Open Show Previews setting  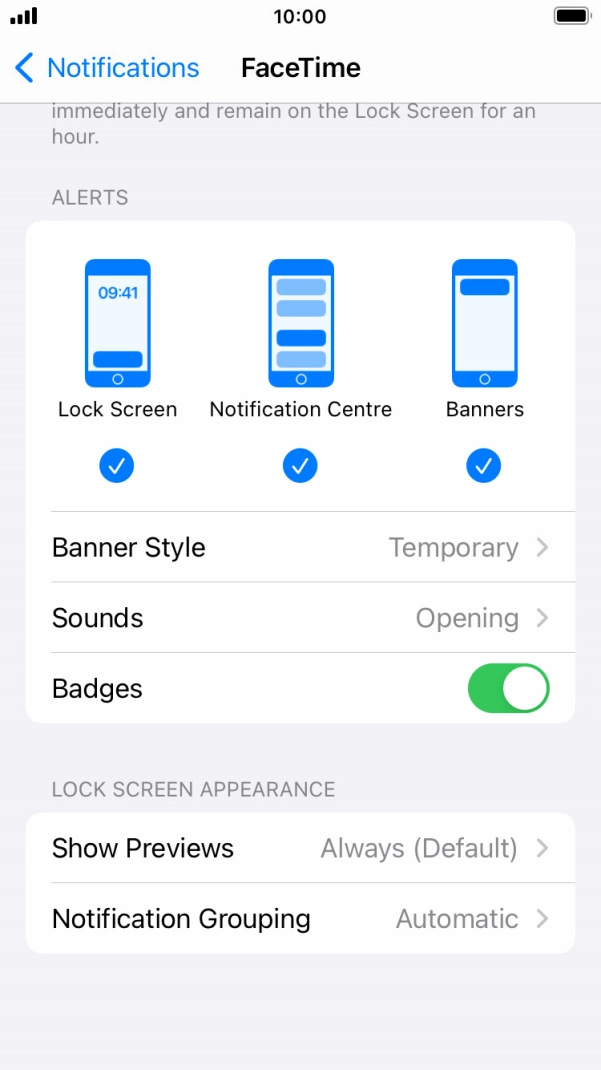click(x=300, y=848)
